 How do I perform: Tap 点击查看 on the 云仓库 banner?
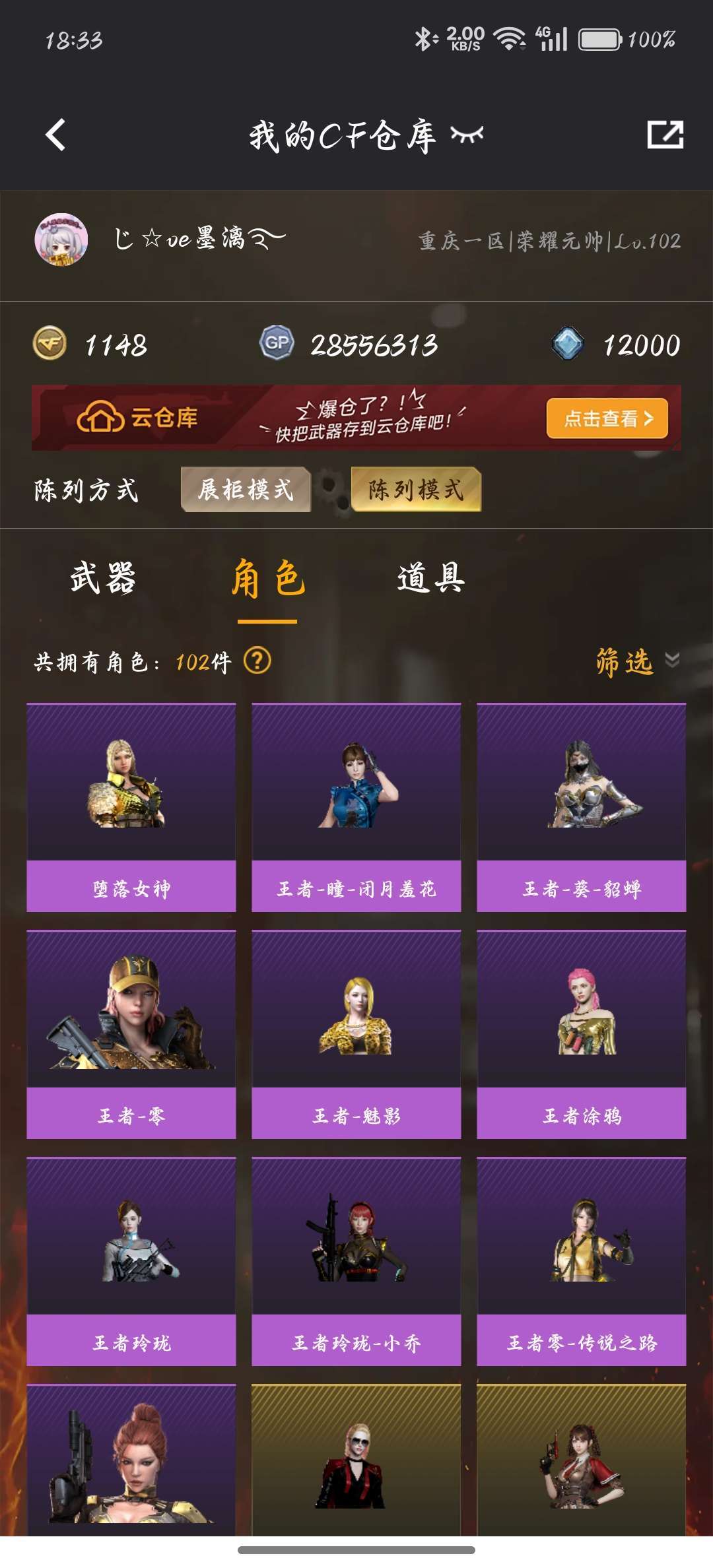607,418
